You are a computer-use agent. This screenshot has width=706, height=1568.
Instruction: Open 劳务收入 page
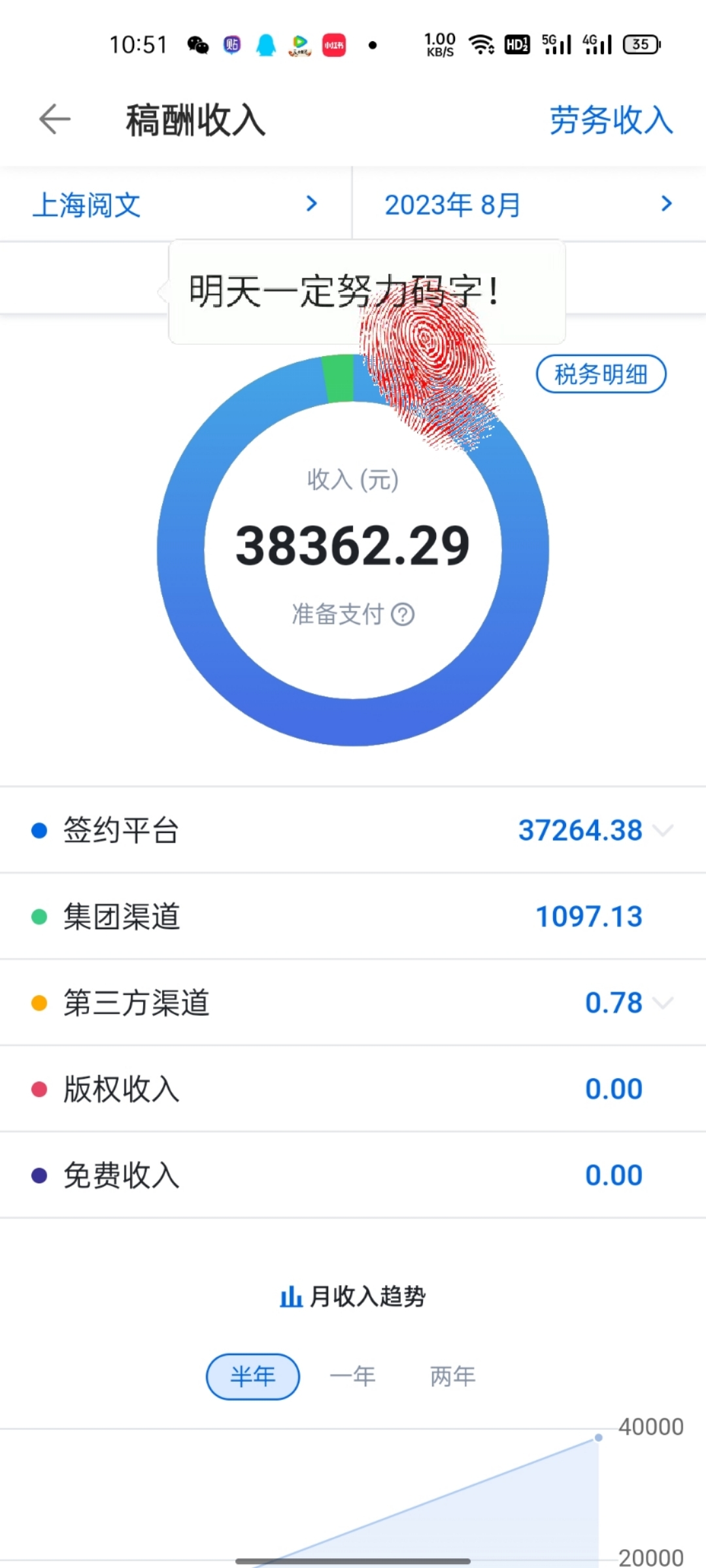point(611,121)
